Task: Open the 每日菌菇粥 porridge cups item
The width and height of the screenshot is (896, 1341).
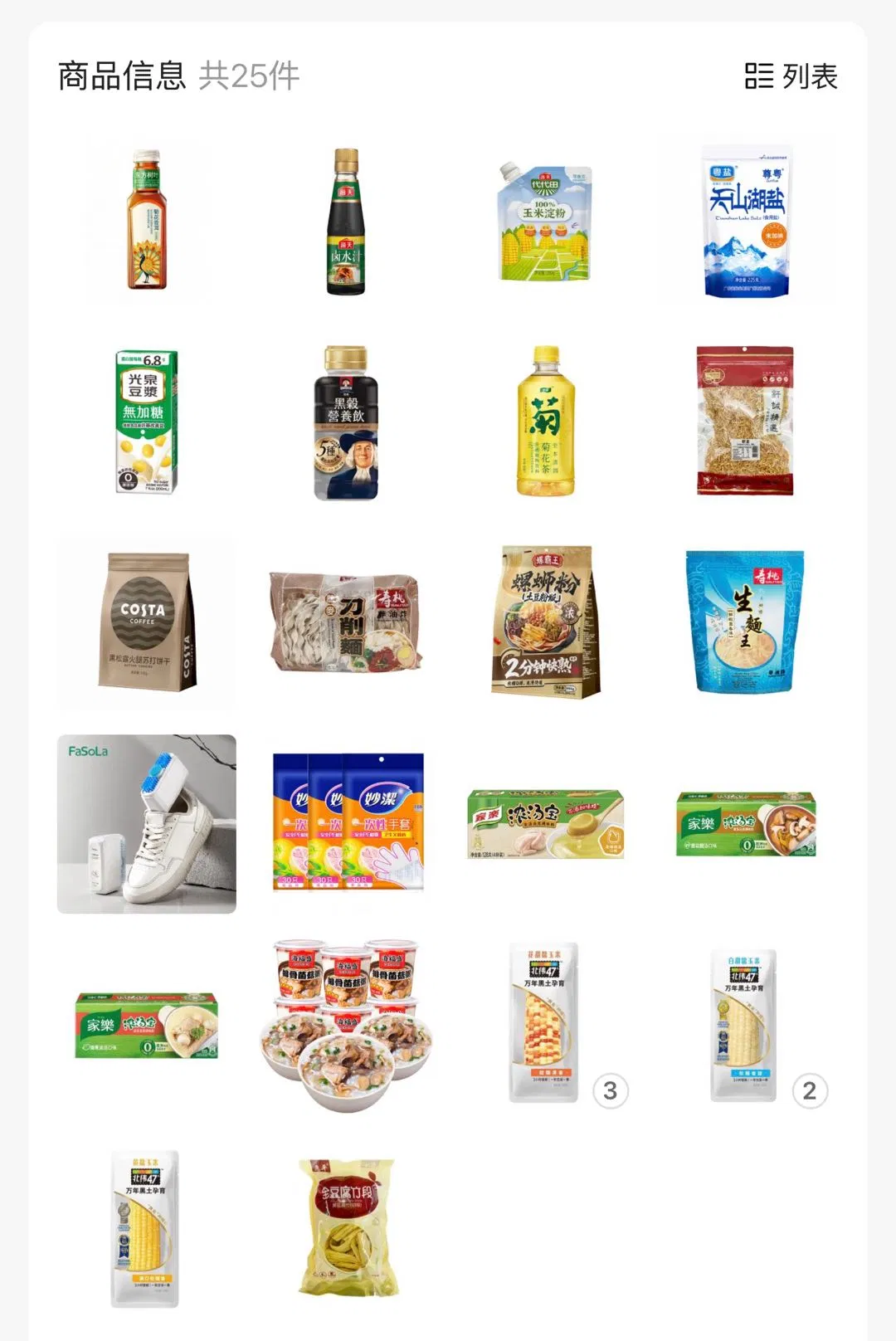Action: (x=346, y=1024)
